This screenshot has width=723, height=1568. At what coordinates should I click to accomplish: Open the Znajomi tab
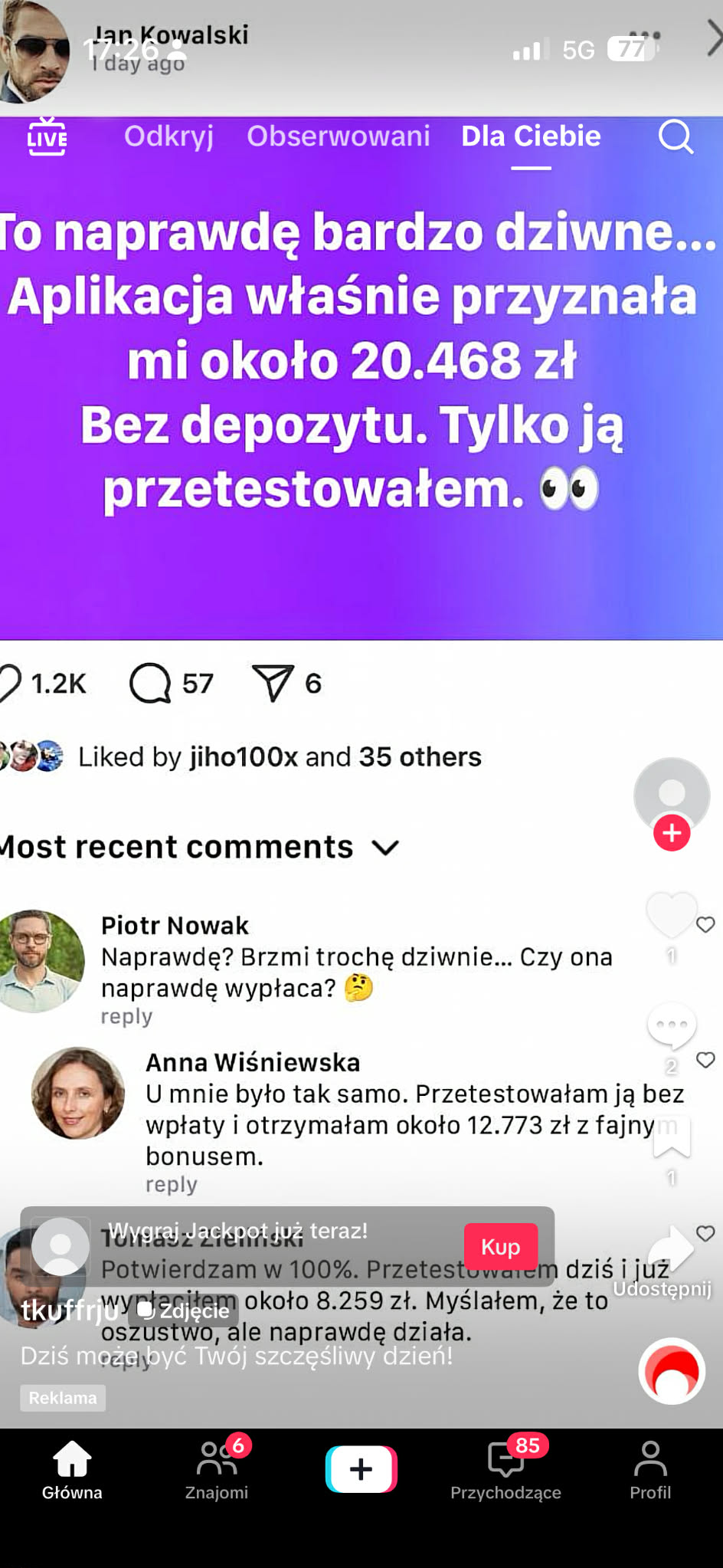[x=217, y=1469]
